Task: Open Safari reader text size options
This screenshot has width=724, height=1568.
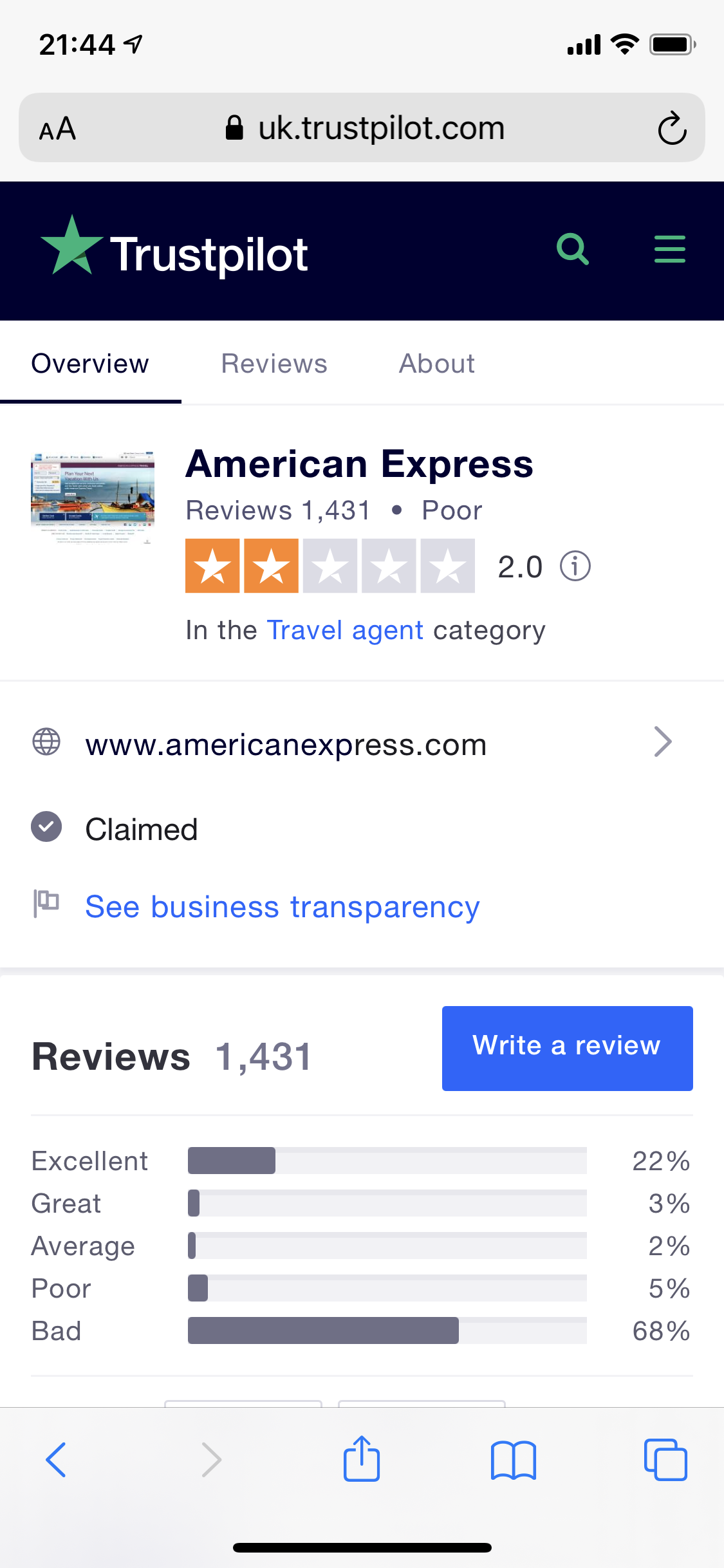Action: pos(58,129)
